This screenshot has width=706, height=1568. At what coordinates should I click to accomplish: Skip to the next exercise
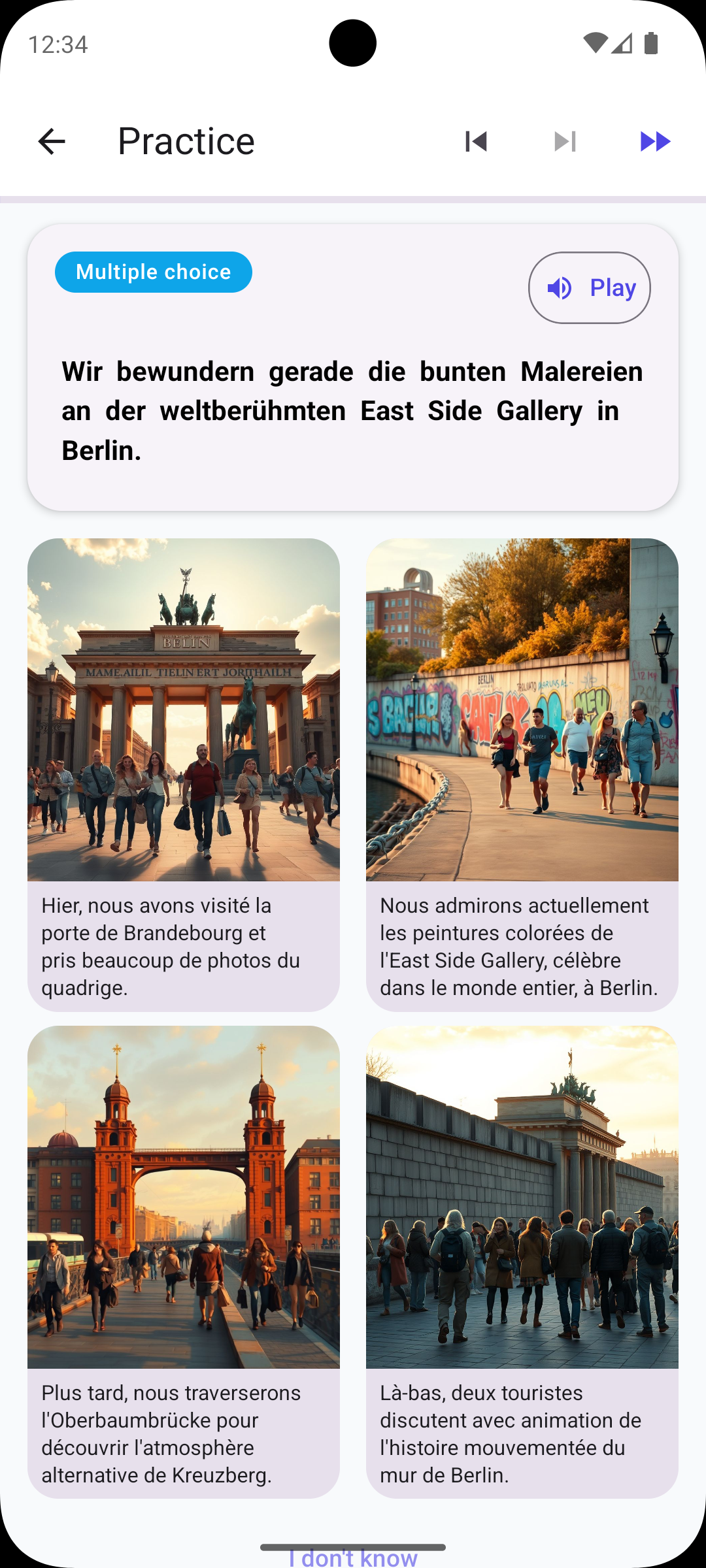click(566, 141)
